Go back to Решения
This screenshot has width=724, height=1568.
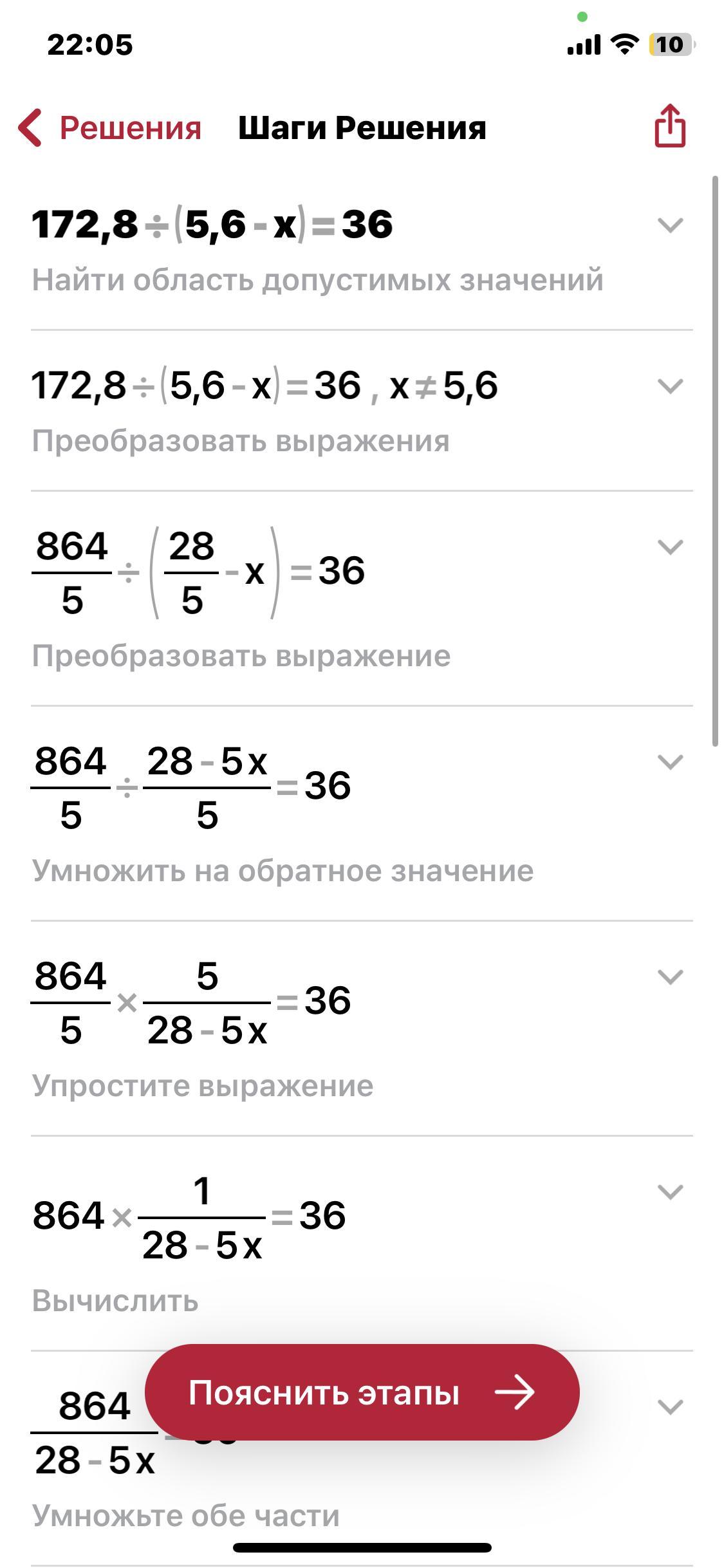[111, 127]
